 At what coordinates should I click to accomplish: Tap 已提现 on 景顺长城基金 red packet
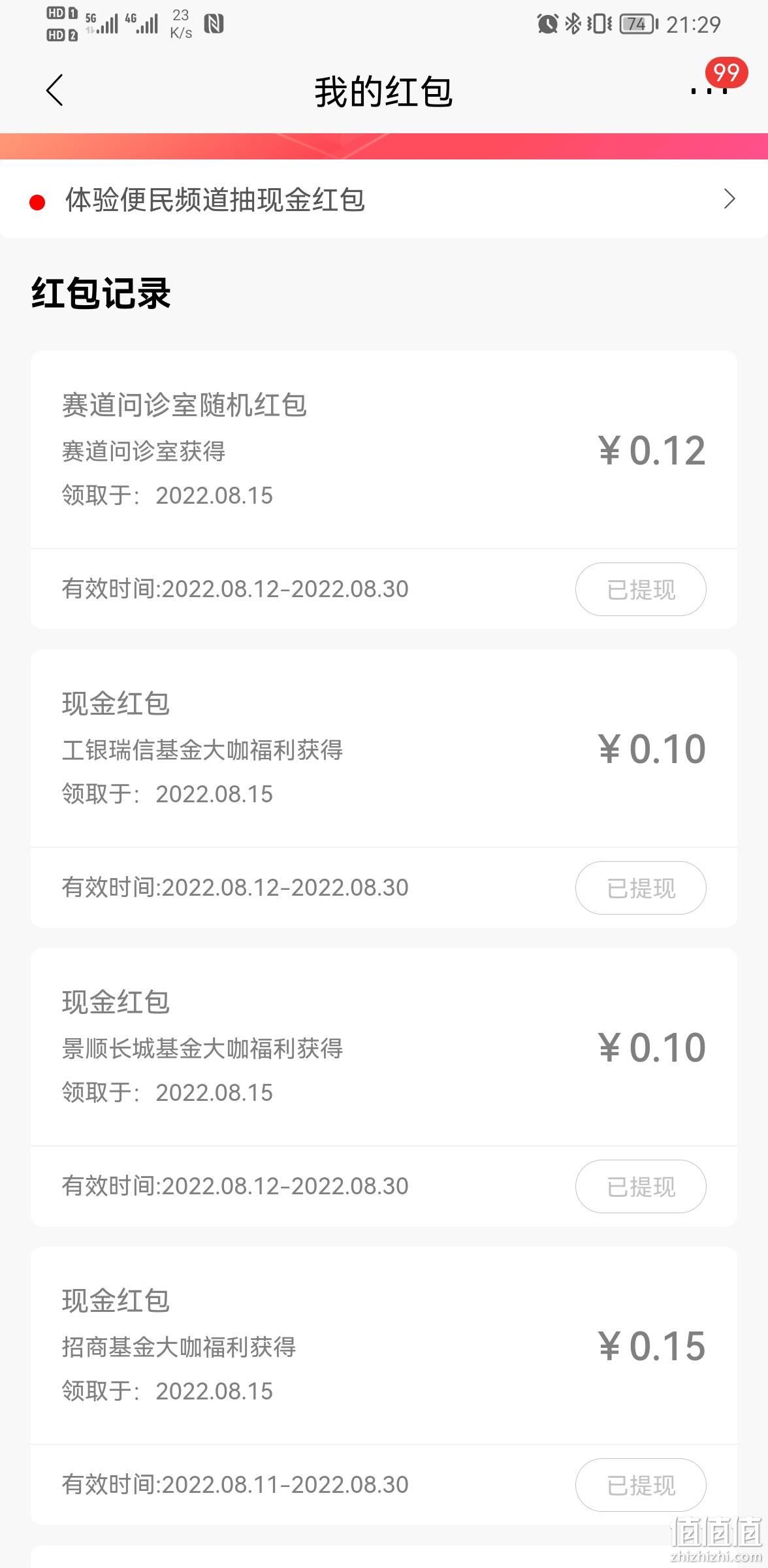pyautogui.click(x=641, y=1186)
